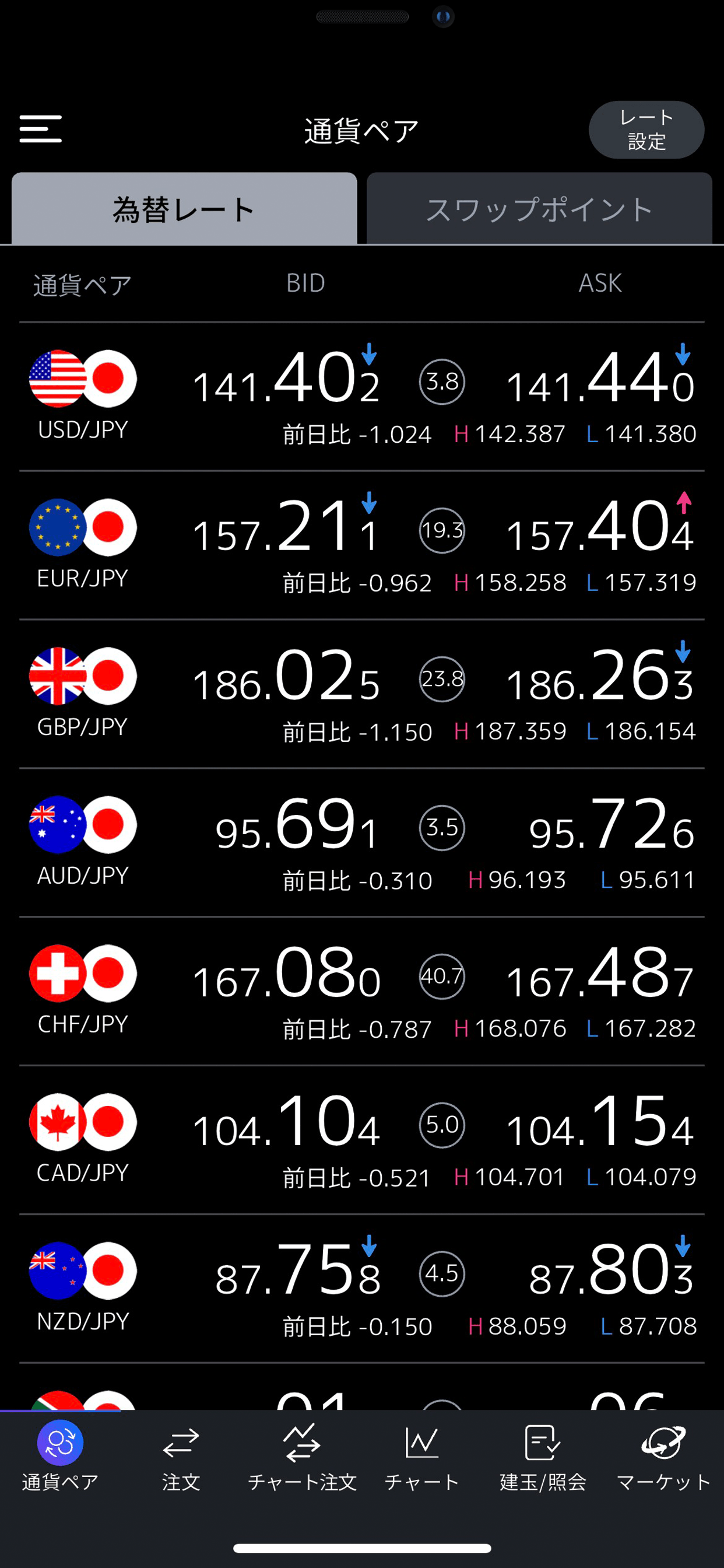Tap the 通貨ペア bottom navigation tab
724x1568 pixels.
[x=60, y=1458]
